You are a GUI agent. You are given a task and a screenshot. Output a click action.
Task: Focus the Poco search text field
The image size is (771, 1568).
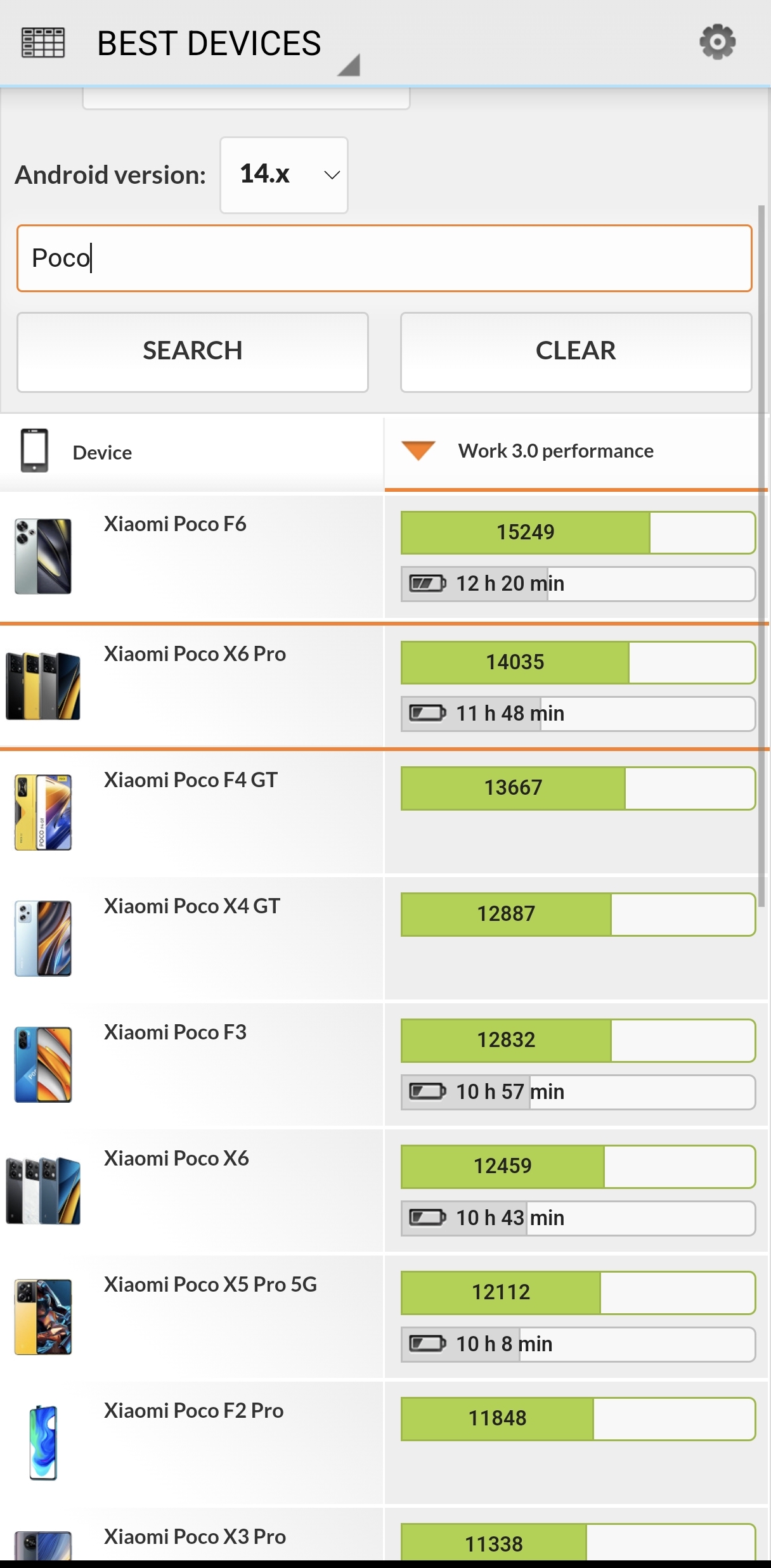[x=384, y=259]
